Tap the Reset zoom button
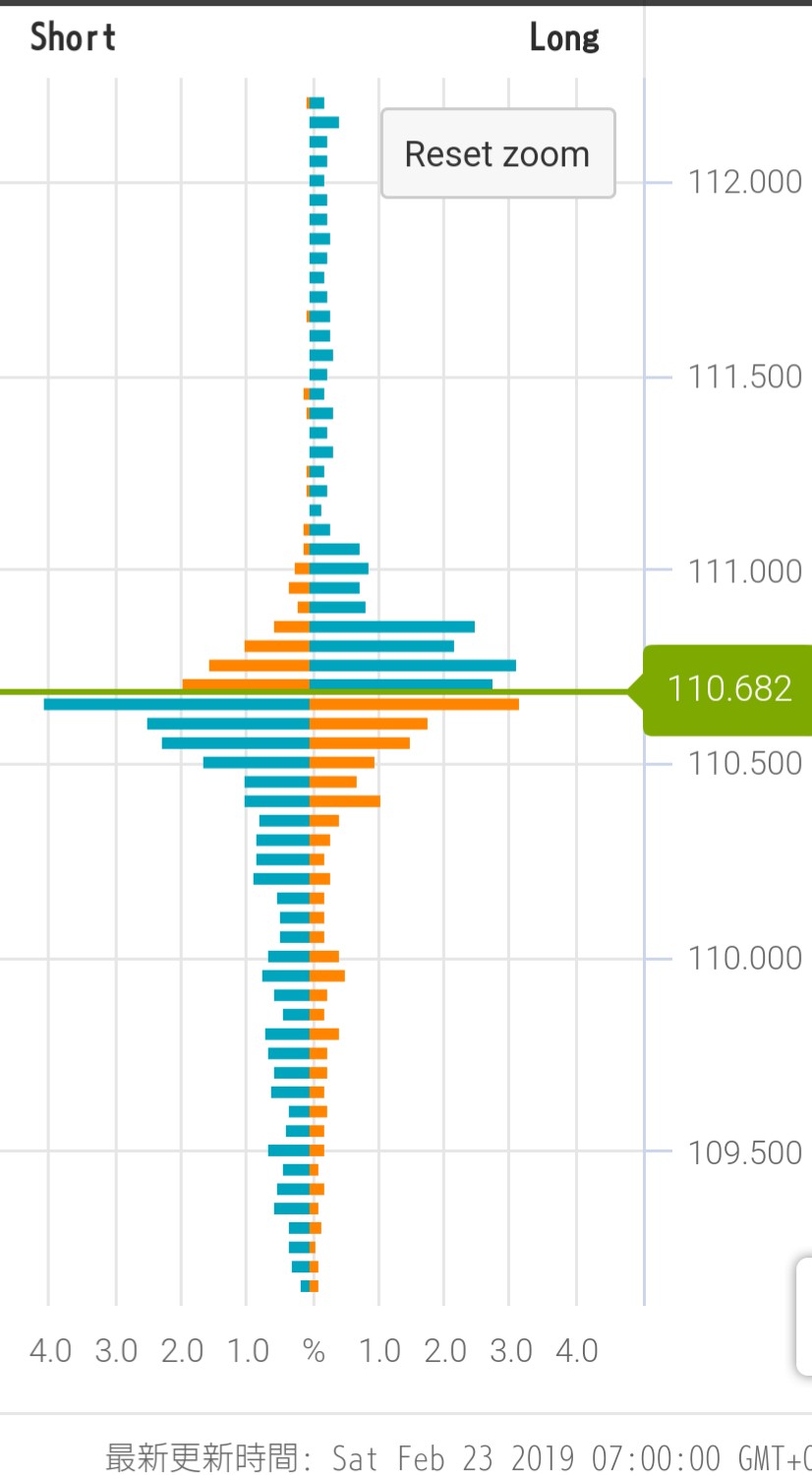This screenshot has height=1475, width=812. click(497, 153)
